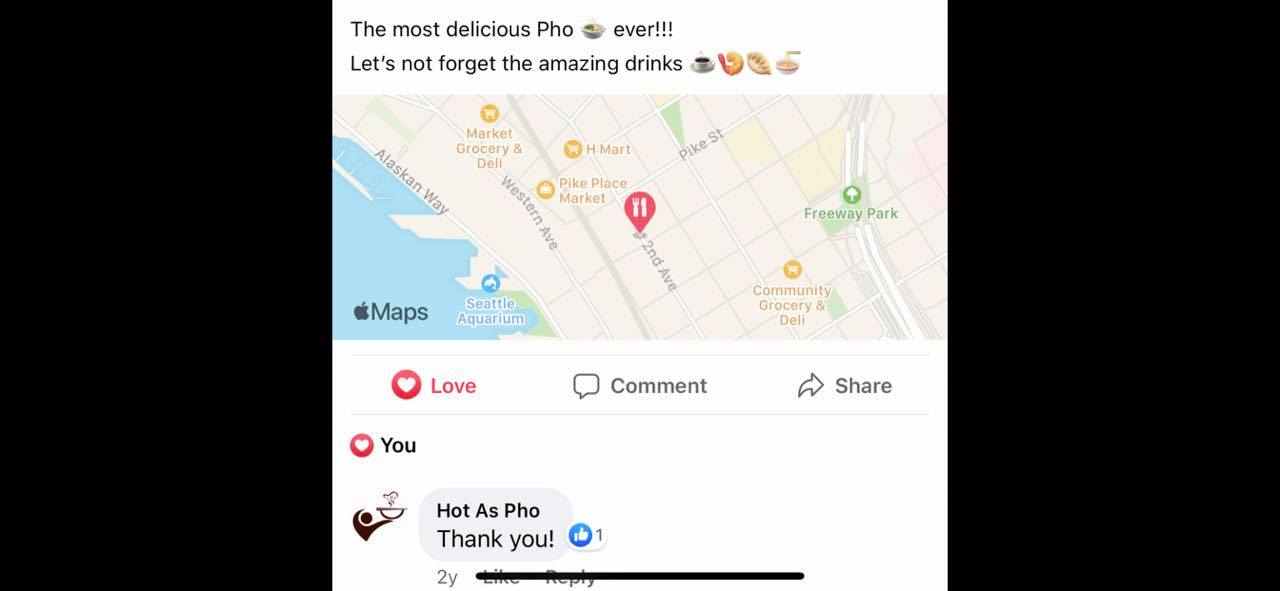Viewport: 1280px width, 591px height.
Task: Reply to Hot As Pho's comment
Action: click(x=570, y=577)
